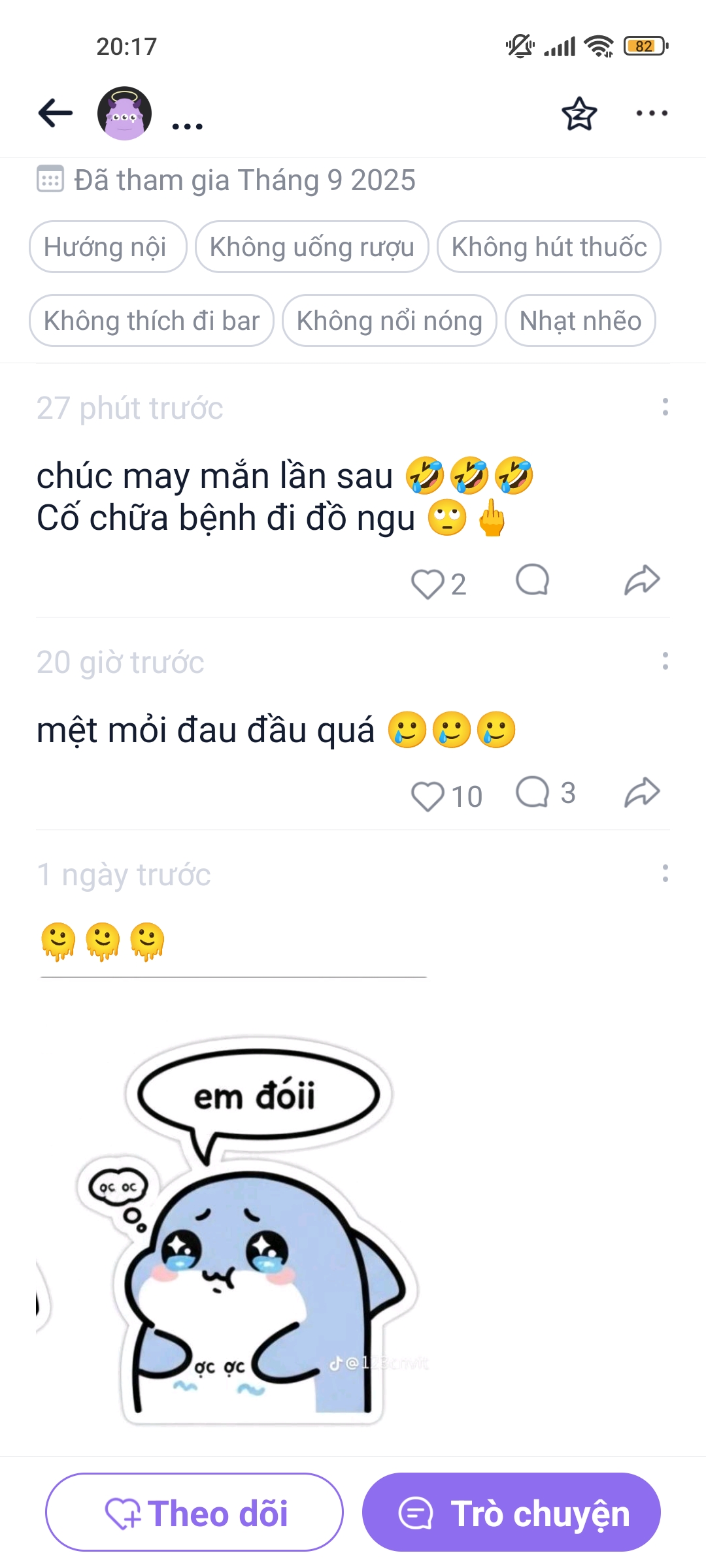The width and height of the screenshot is (706, 1568).
Task: Select the 'Không thích đi bar' chip
Action: point(152,321)
